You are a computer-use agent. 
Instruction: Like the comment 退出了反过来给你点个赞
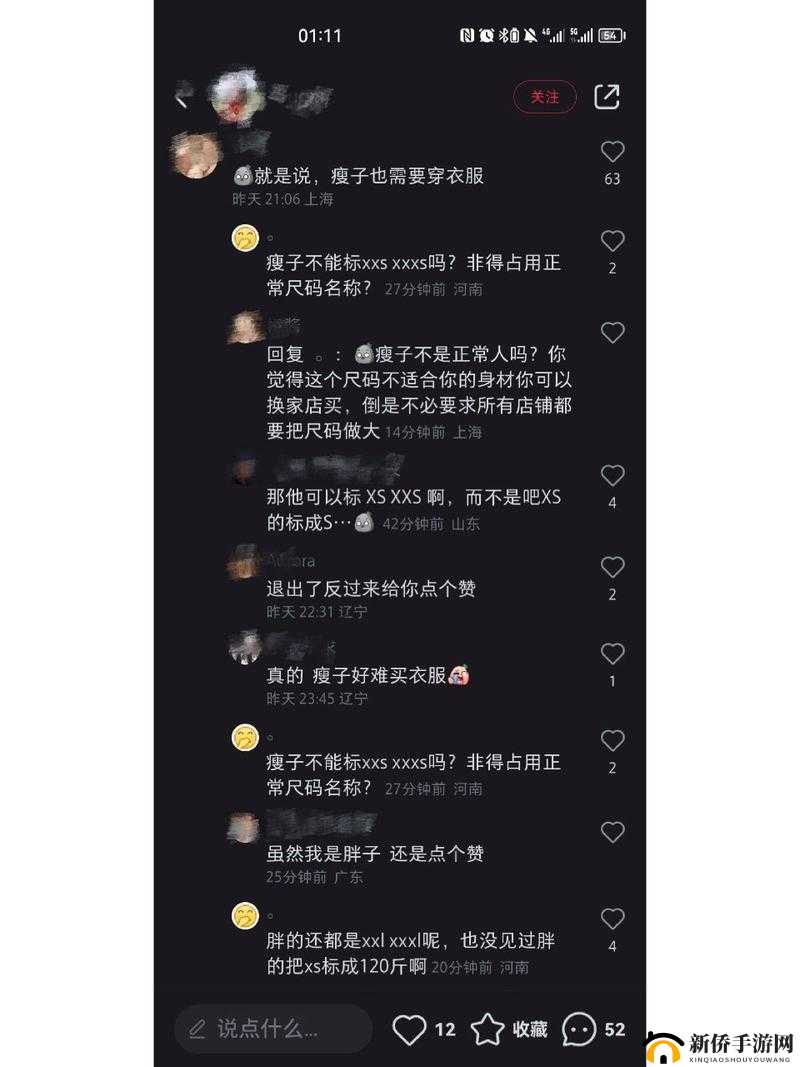click(612, 568)
